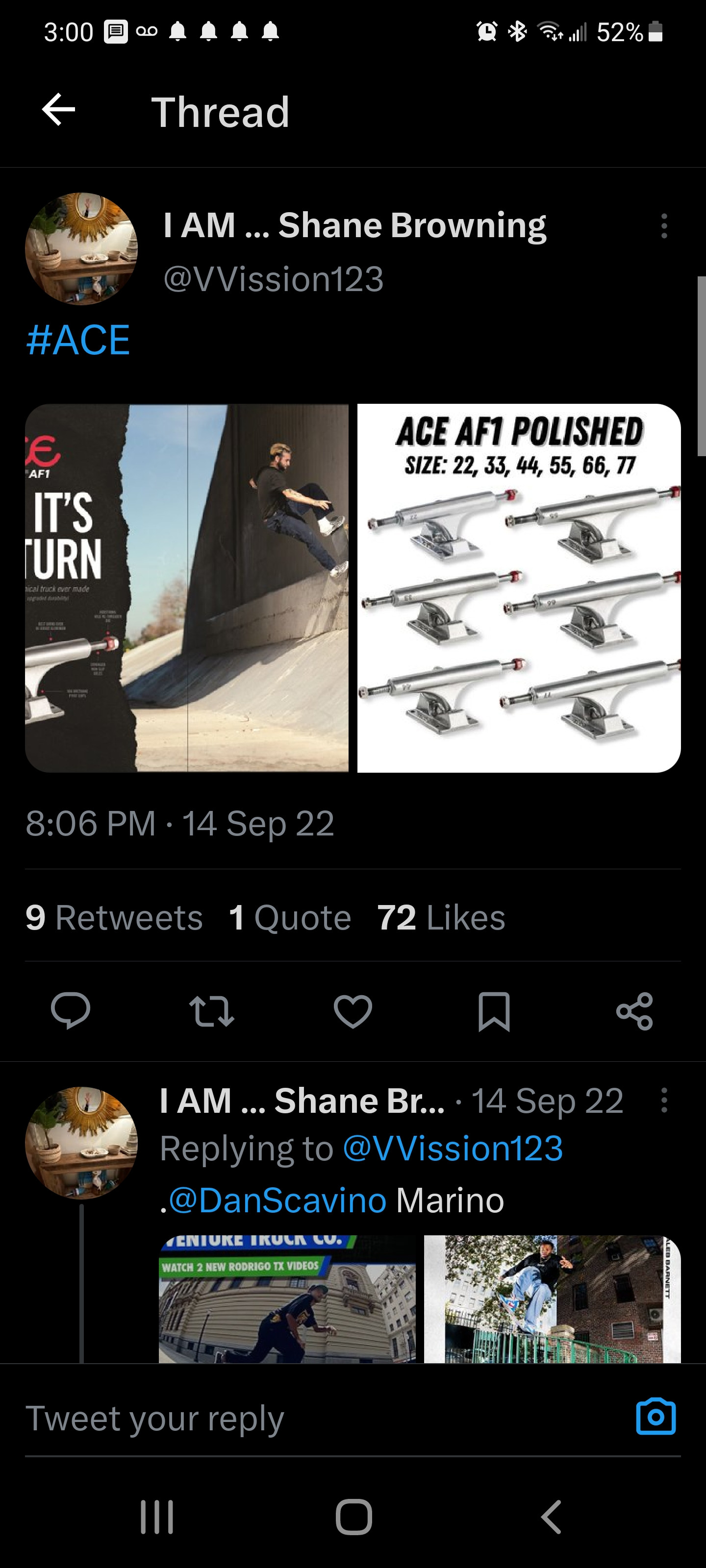Attach a photo with the camera icon
706x1568 pixels.
tap(656, 1417)
